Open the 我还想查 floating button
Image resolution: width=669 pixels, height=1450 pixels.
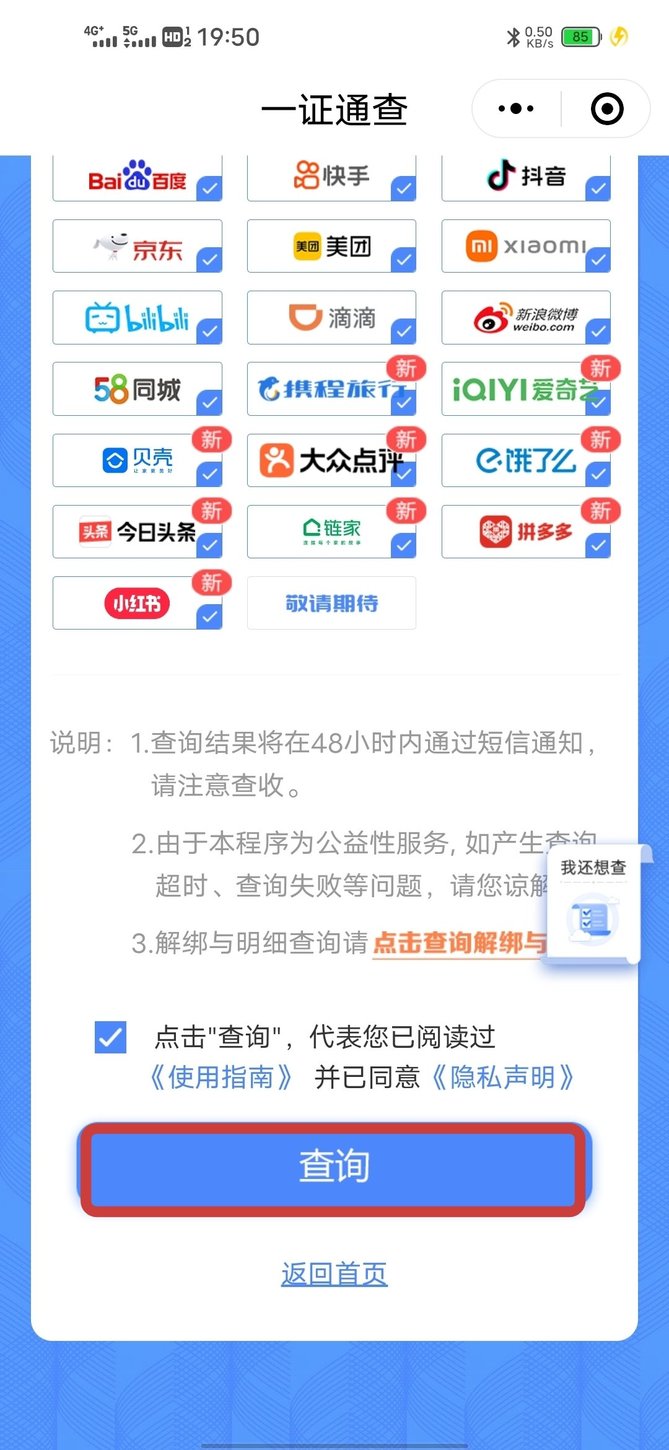click(594, 905)
